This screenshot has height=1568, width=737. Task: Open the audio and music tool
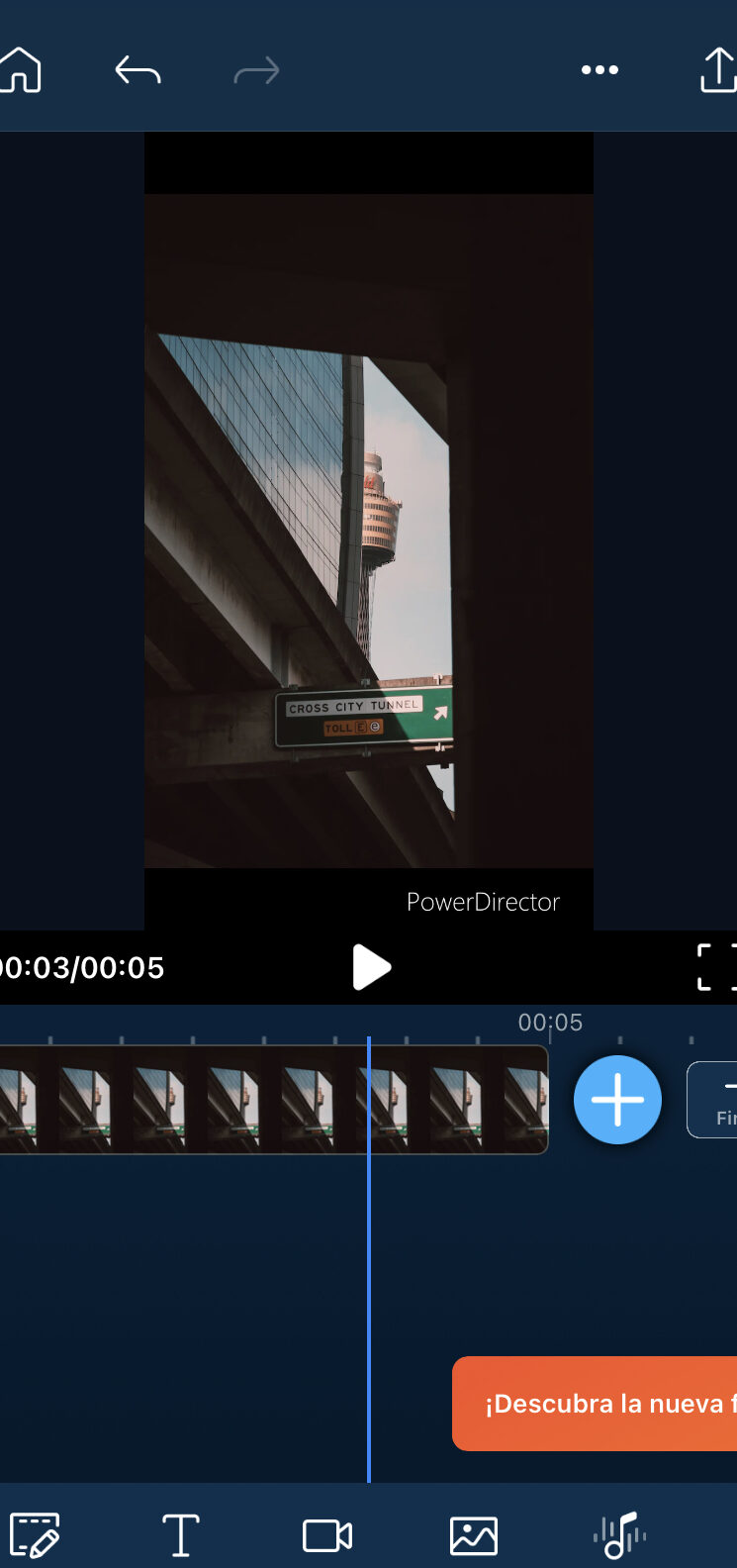(620, 1535)
